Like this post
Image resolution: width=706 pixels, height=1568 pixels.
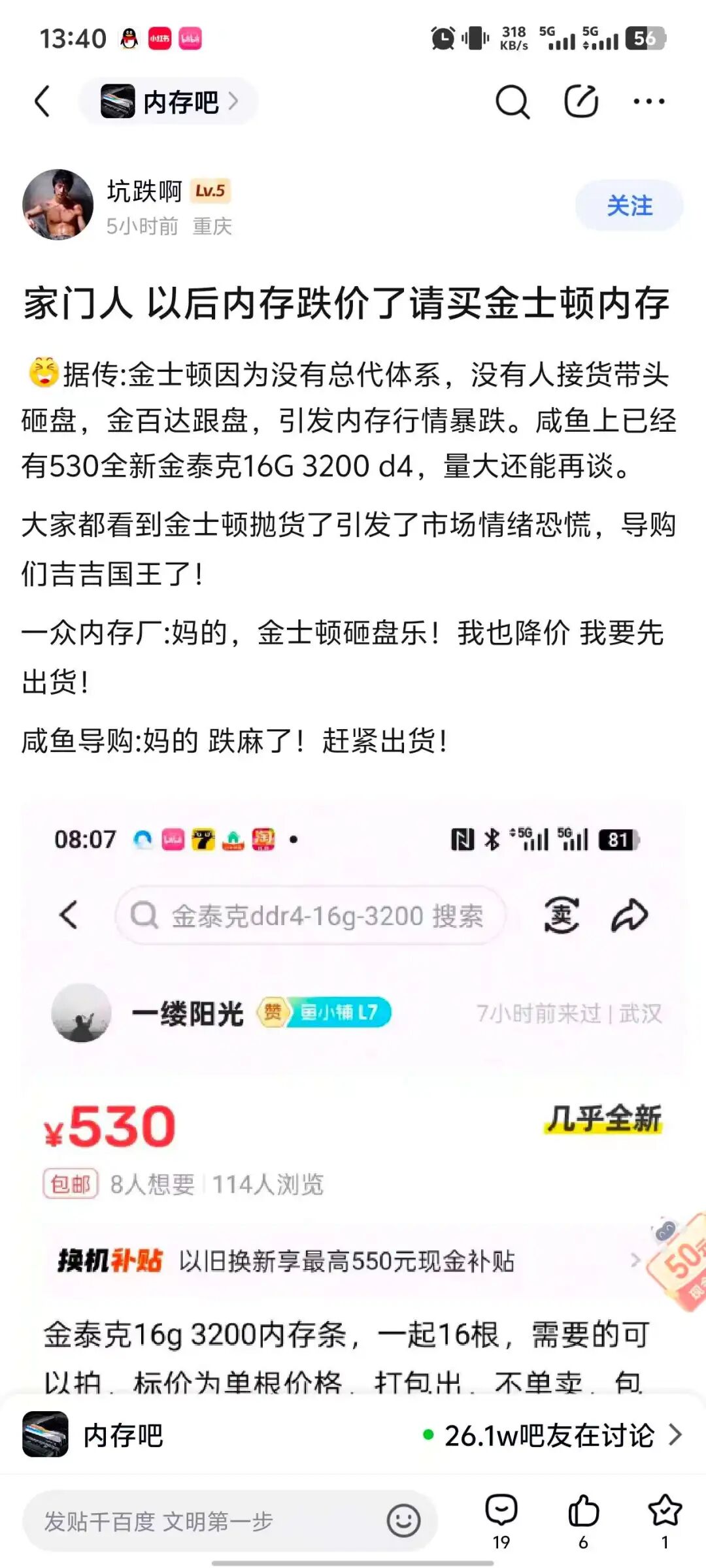point(583,1520)
